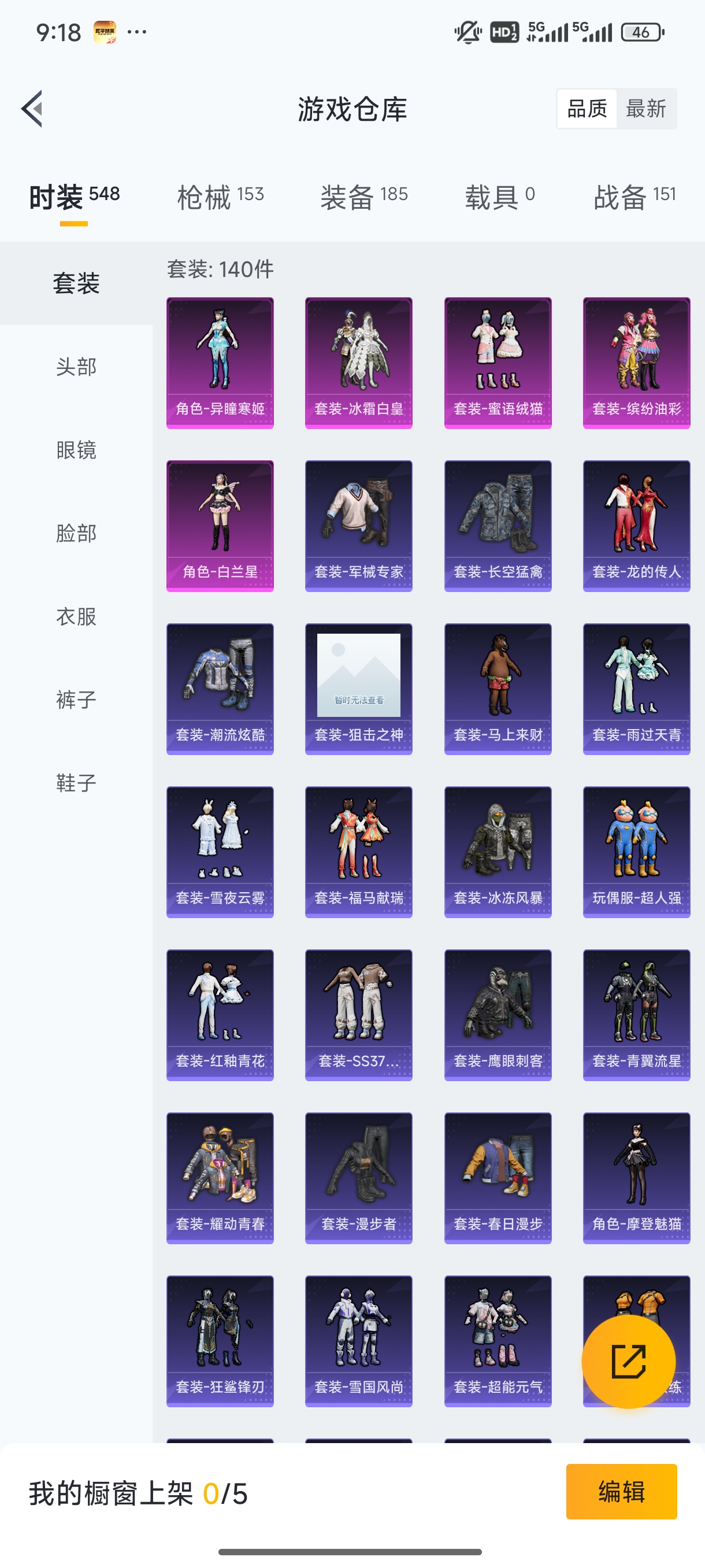The width and height of the screenshot is (705, 1568).
Task: Open the 载具 tab
Action: [x=499, y=197]
